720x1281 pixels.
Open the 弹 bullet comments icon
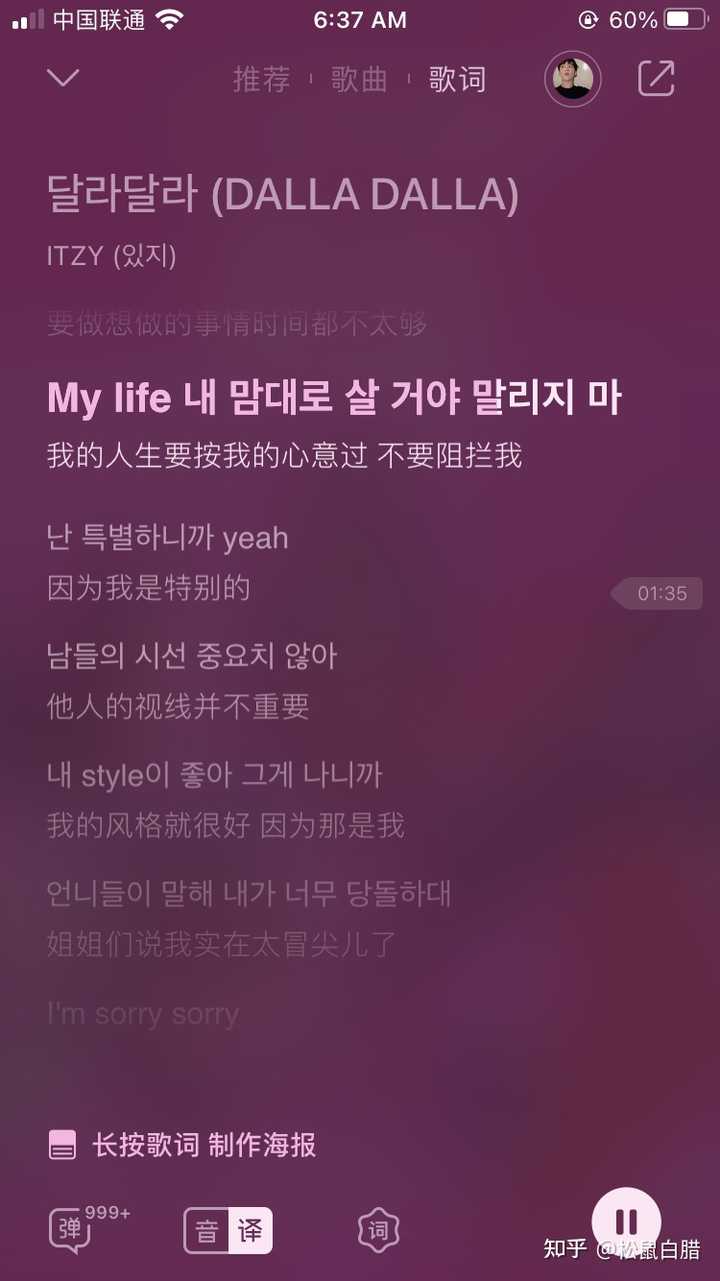(72, 1229)
